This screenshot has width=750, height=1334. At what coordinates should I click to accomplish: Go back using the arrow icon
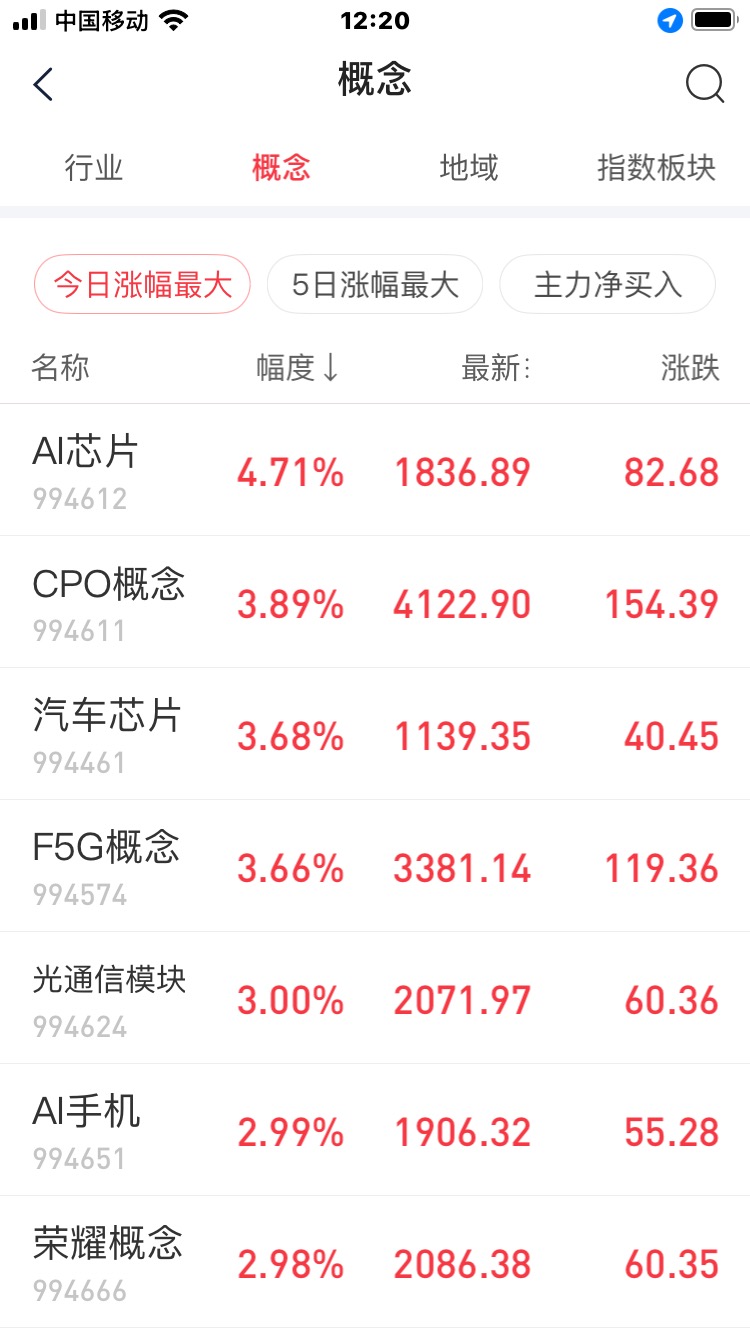[42, 84]
